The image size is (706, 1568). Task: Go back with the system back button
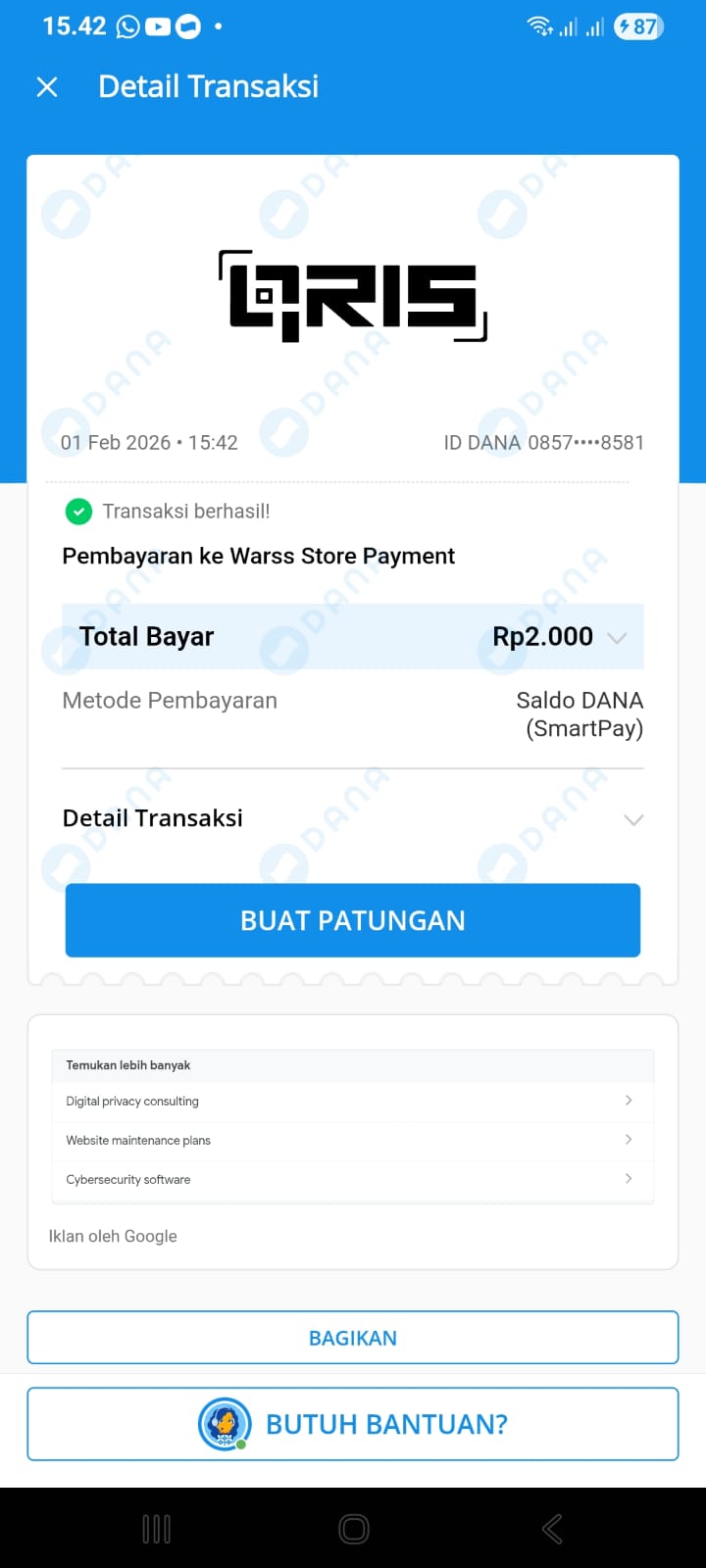click(552, 1529)
